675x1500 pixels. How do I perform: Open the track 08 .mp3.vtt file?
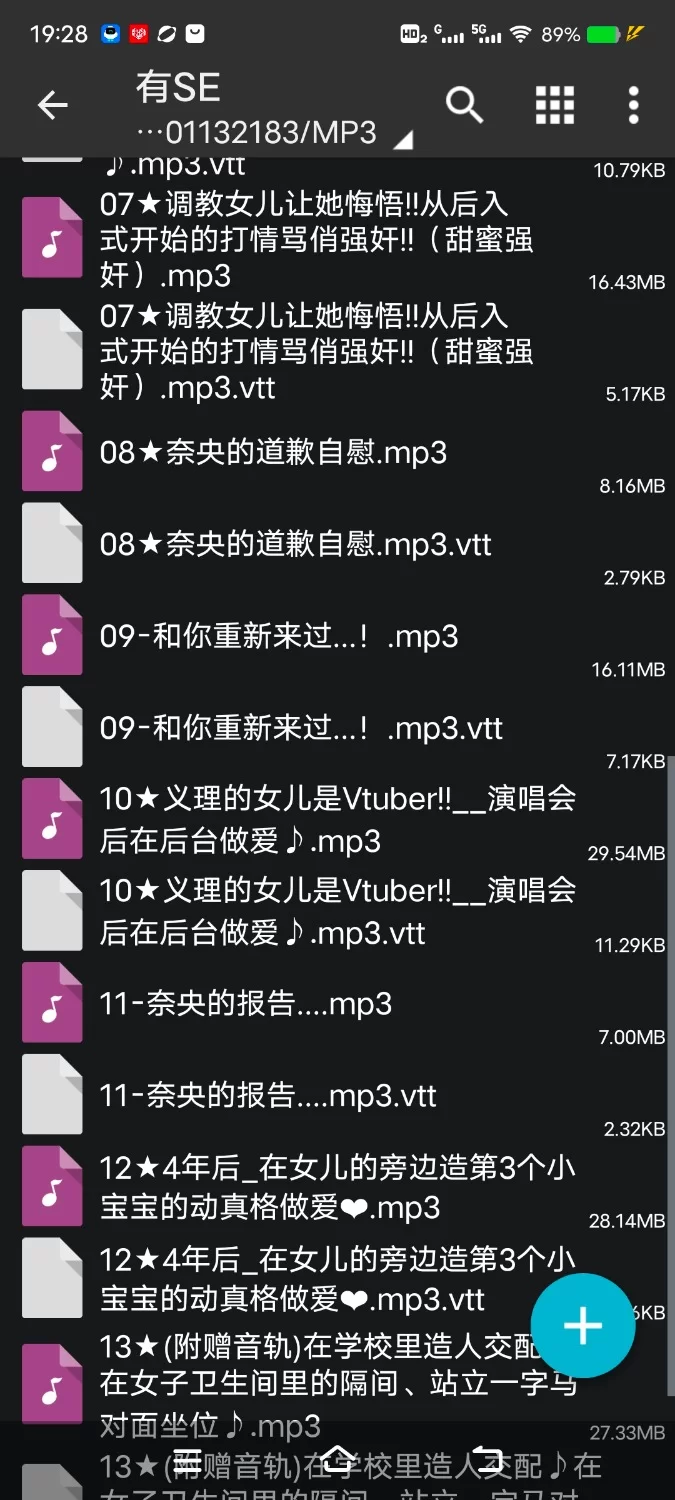(296, 545)
